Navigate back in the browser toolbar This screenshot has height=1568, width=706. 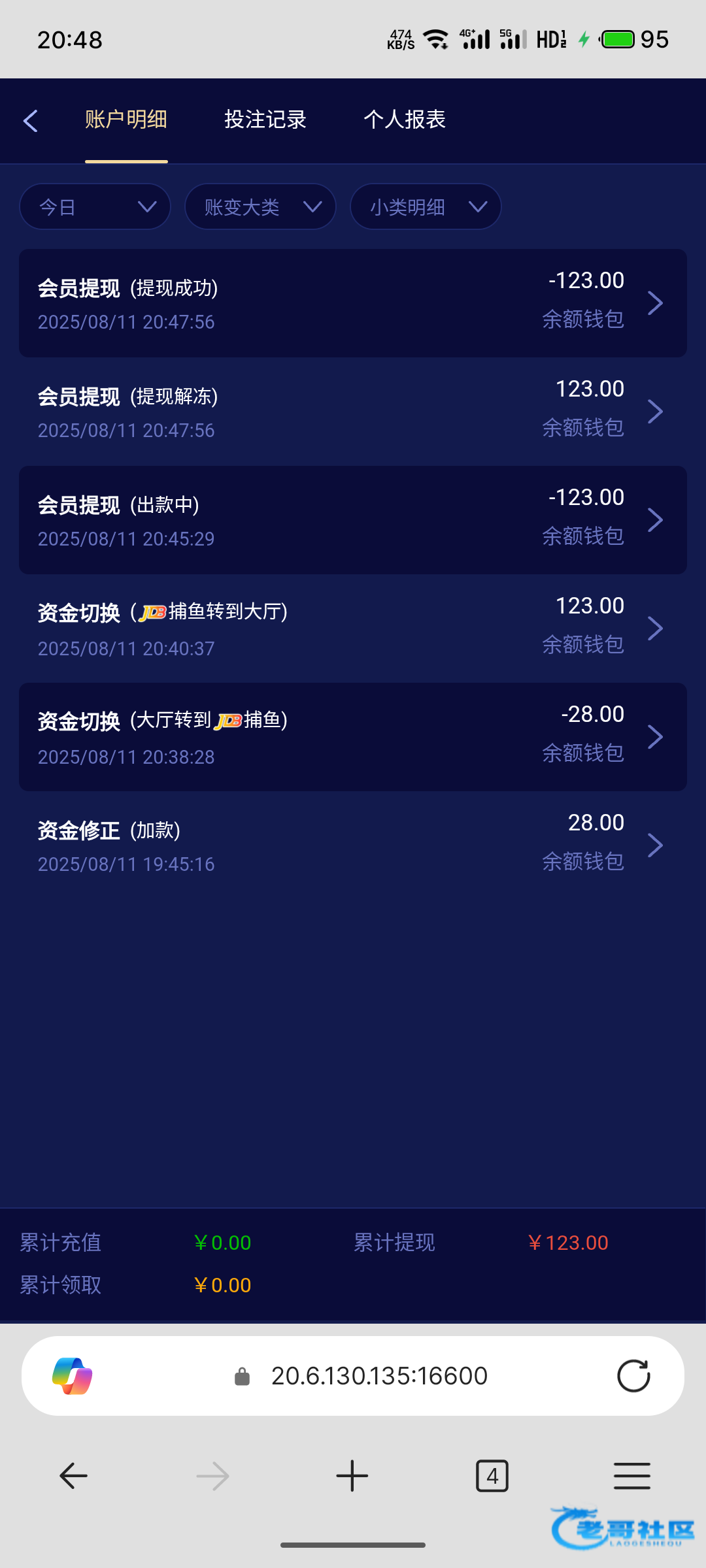[73, 1476]
